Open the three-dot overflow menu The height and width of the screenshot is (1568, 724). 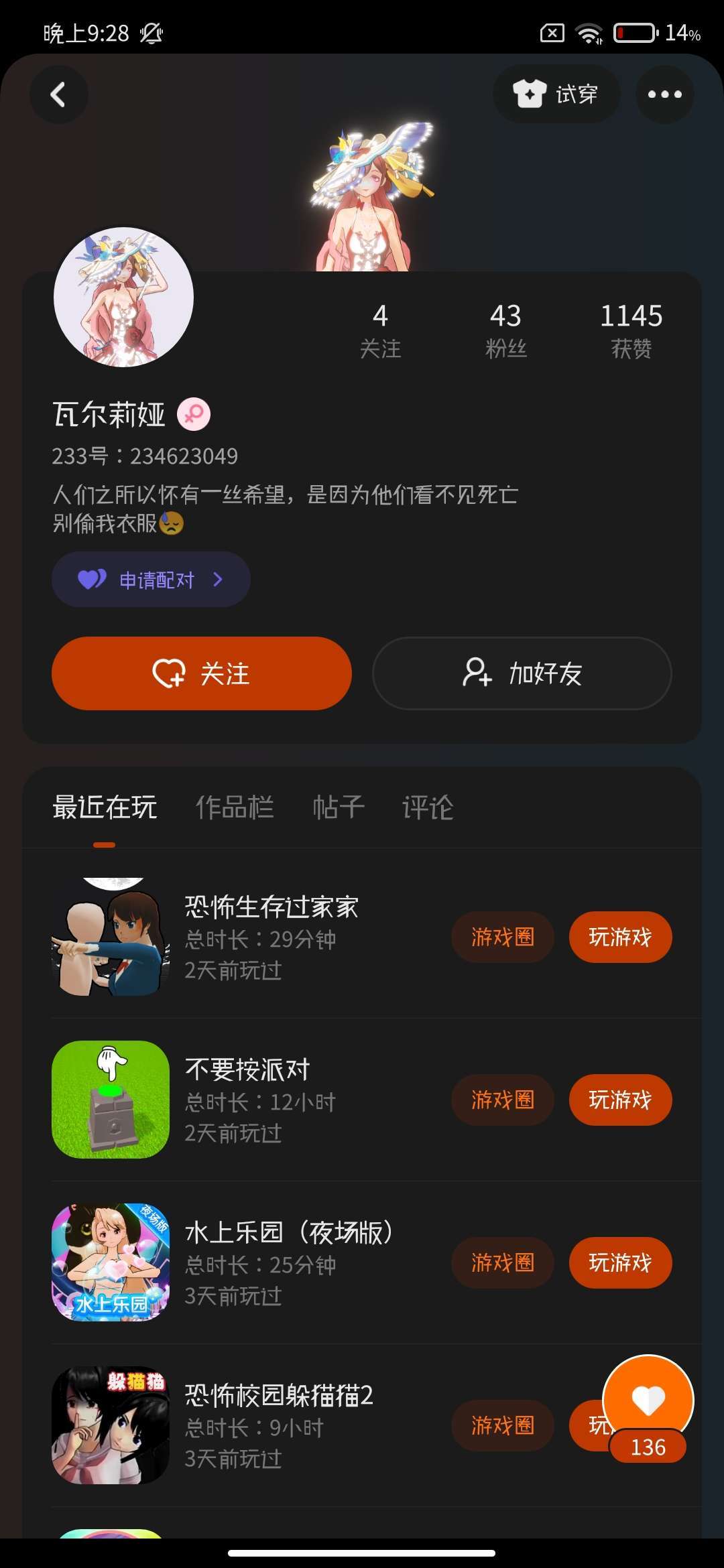point(664,94)
